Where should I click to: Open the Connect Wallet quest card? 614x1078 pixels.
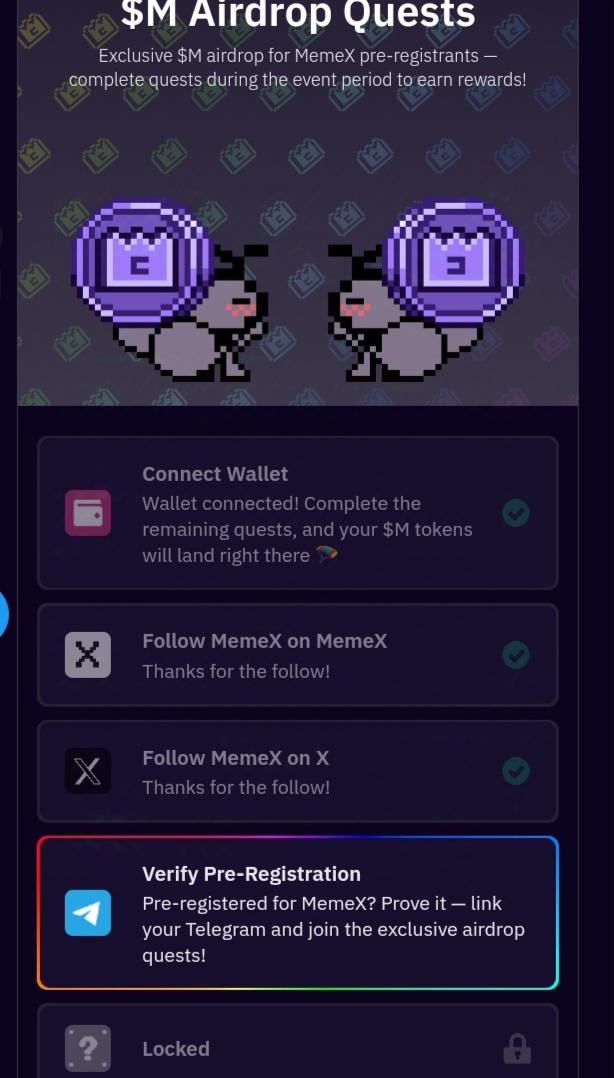[297, 513]
